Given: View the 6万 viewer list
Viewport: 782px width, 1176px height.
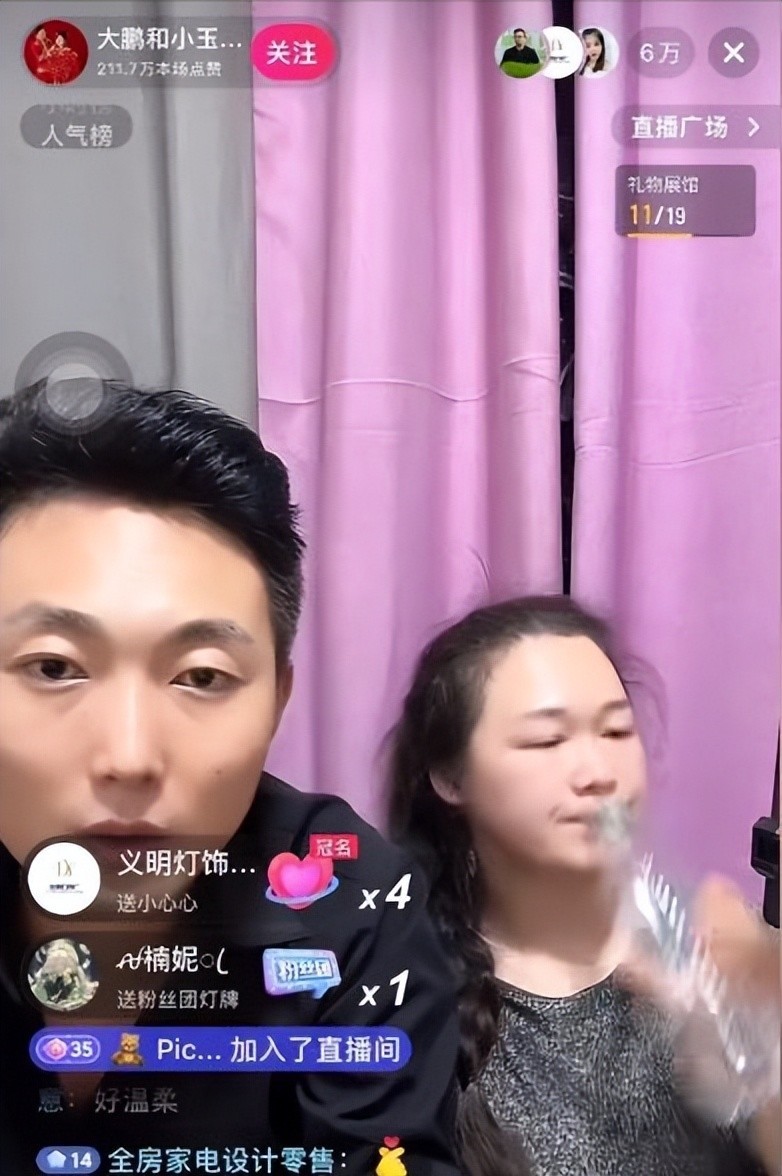Looking at the screenshot, I should (660, 52).
